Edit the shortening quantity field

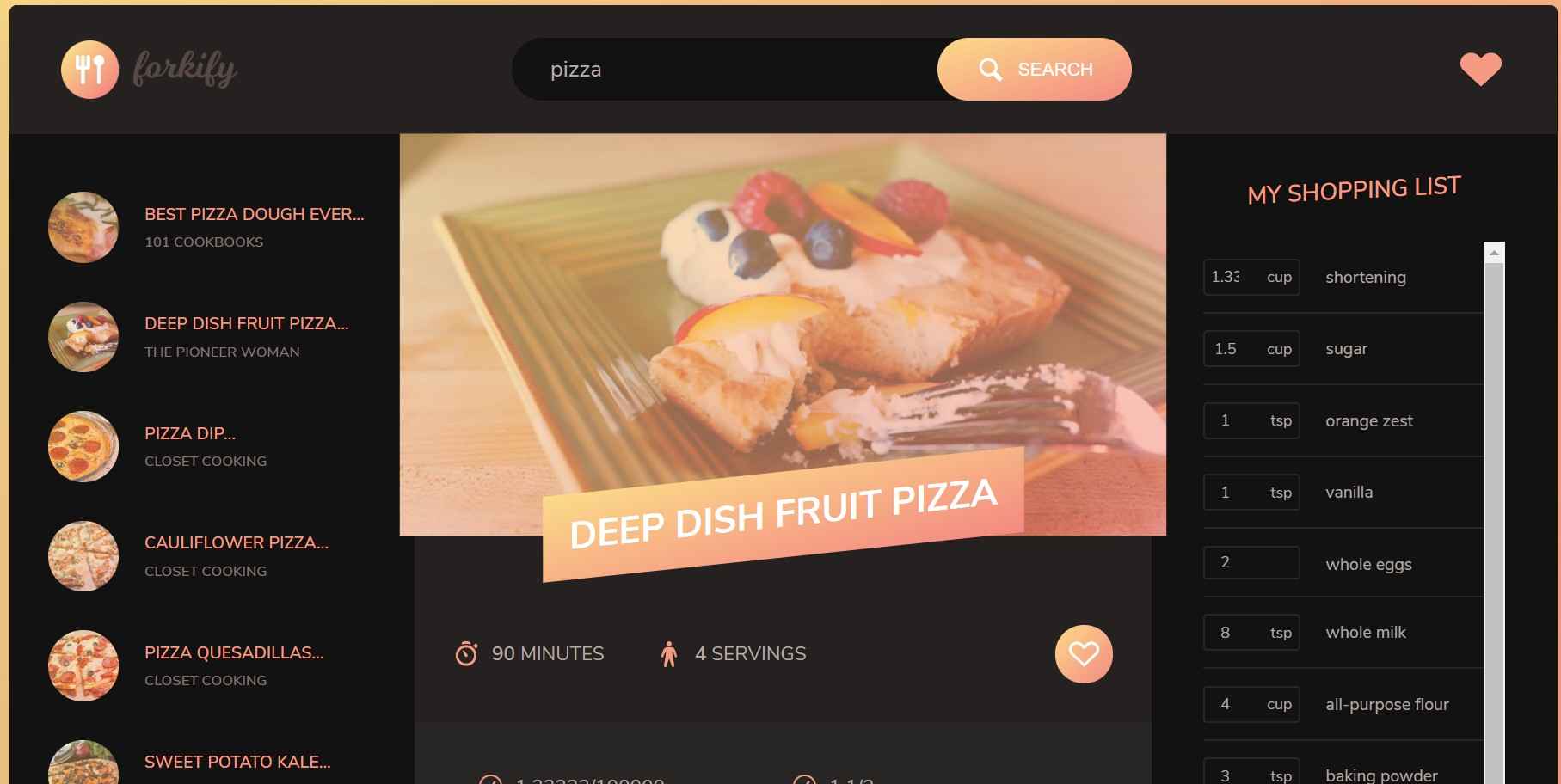coord(1226,277)
